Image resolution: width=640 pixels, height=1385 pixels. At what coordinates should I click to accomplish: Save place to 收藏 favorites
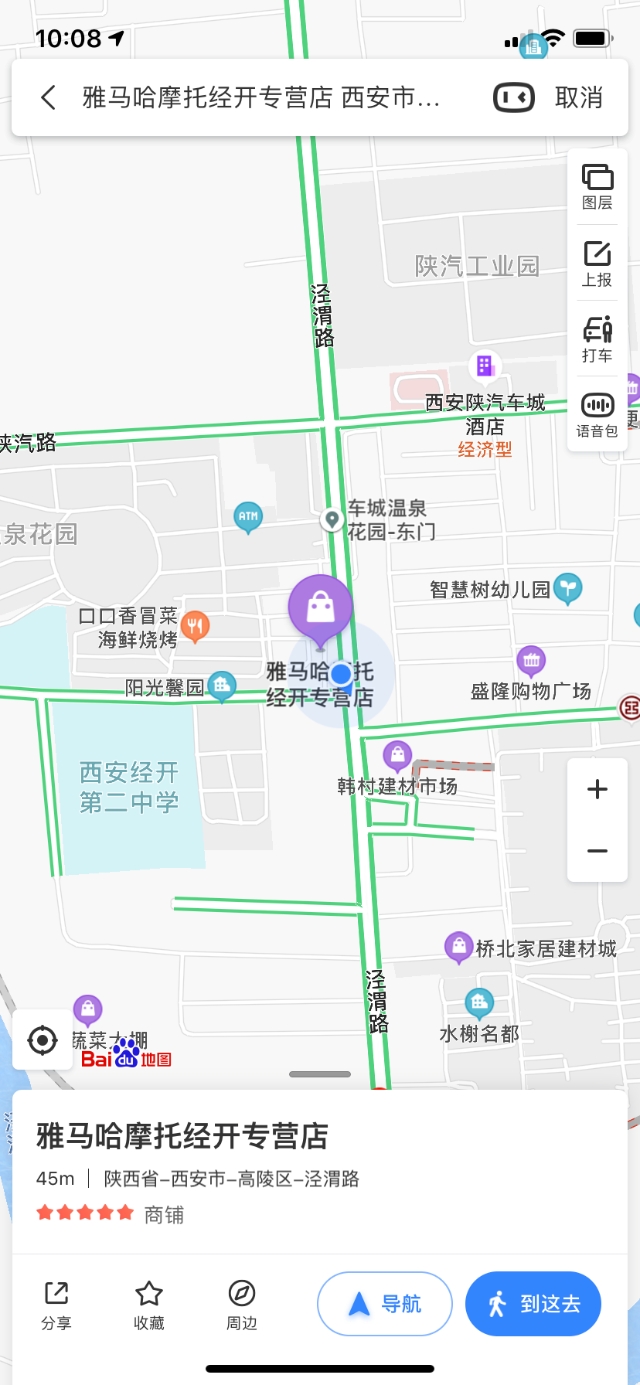click(x=149, y=1304)
